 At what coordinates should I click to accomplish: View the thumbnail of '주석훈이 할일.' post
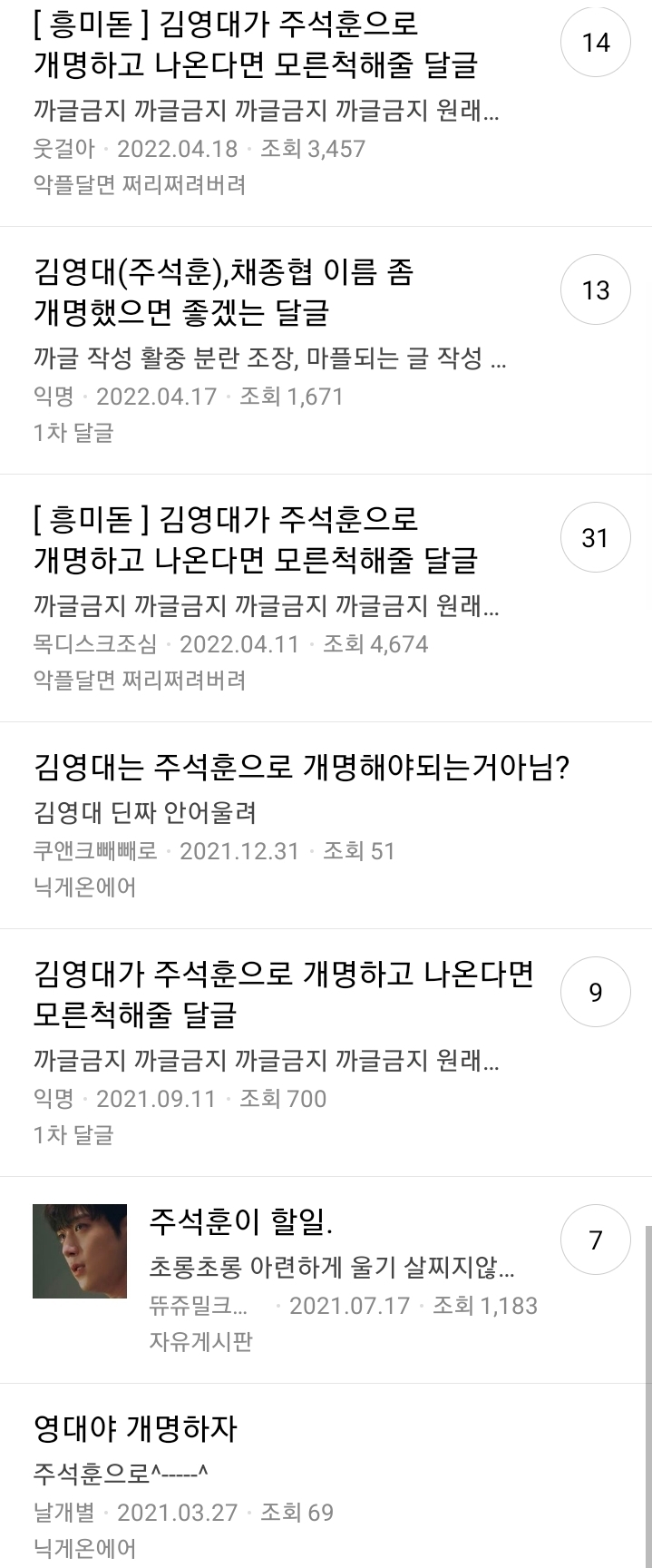coord(80,1251)
